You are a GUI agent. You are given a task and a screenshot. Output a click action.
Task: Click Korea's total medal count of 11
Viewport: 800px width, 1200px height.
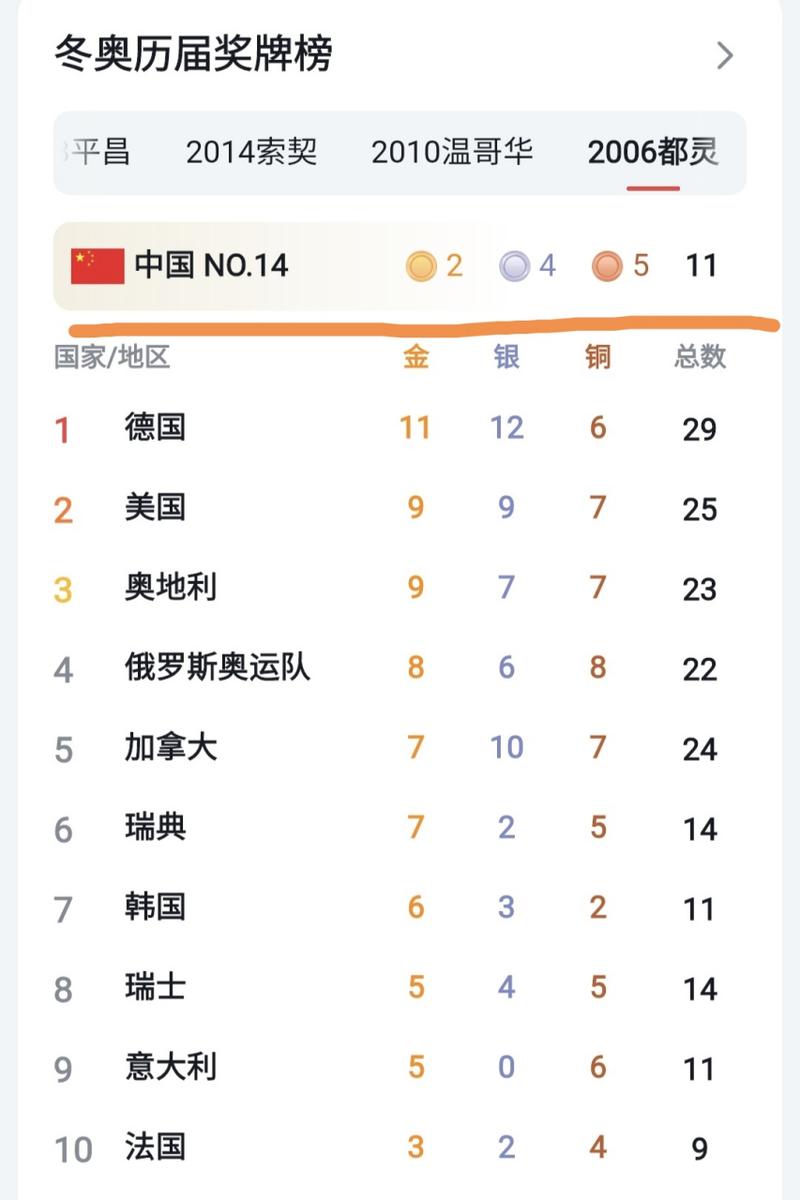click(x=698, y=908)
